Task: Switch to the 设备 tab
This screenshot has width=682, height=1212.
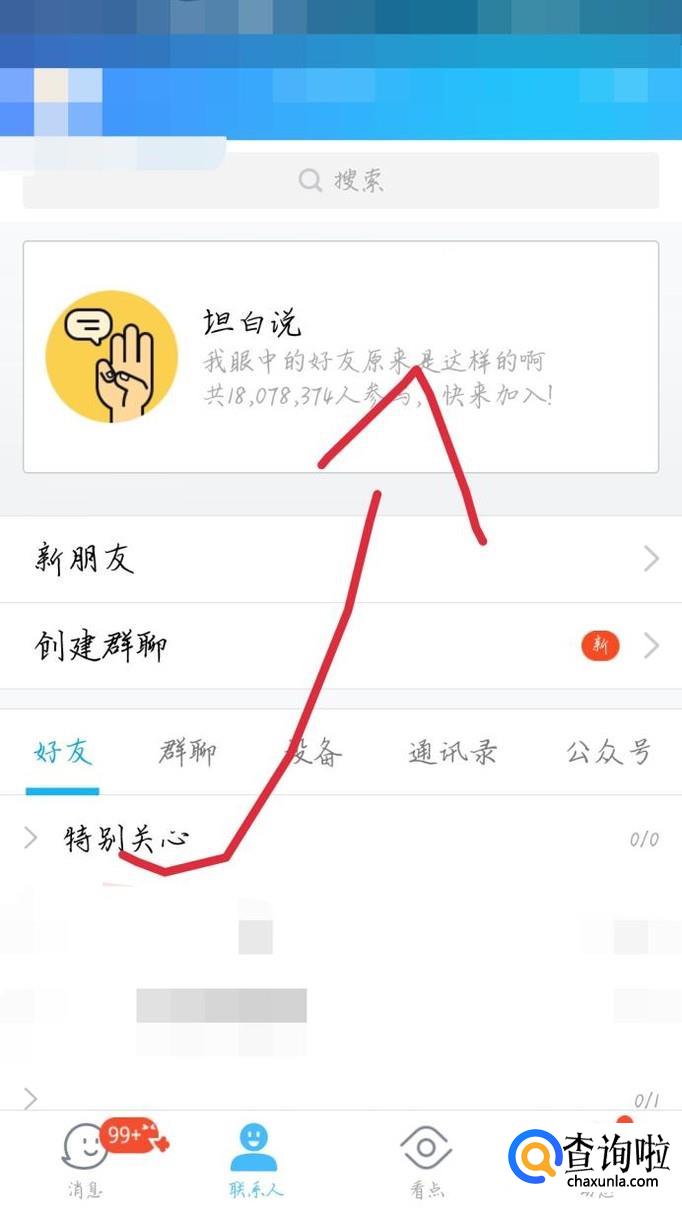Action: click(x=313, y=752)
